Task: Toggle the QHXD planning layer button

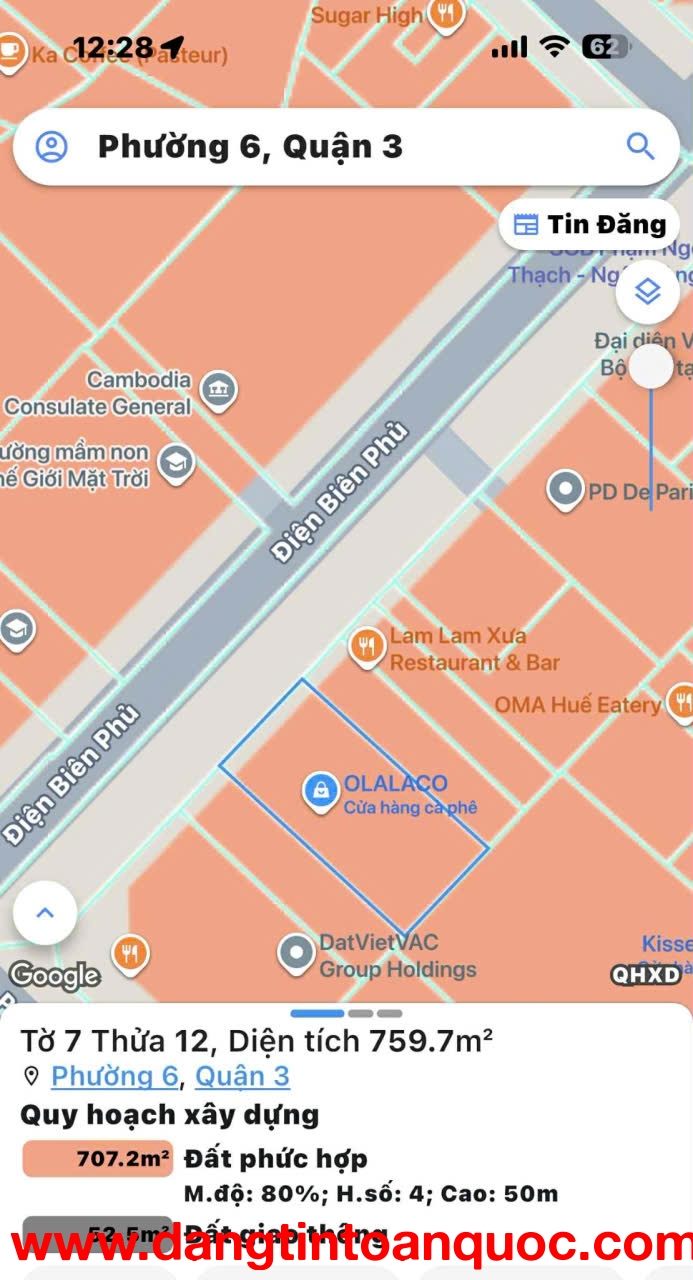Action: click(646, 974)
